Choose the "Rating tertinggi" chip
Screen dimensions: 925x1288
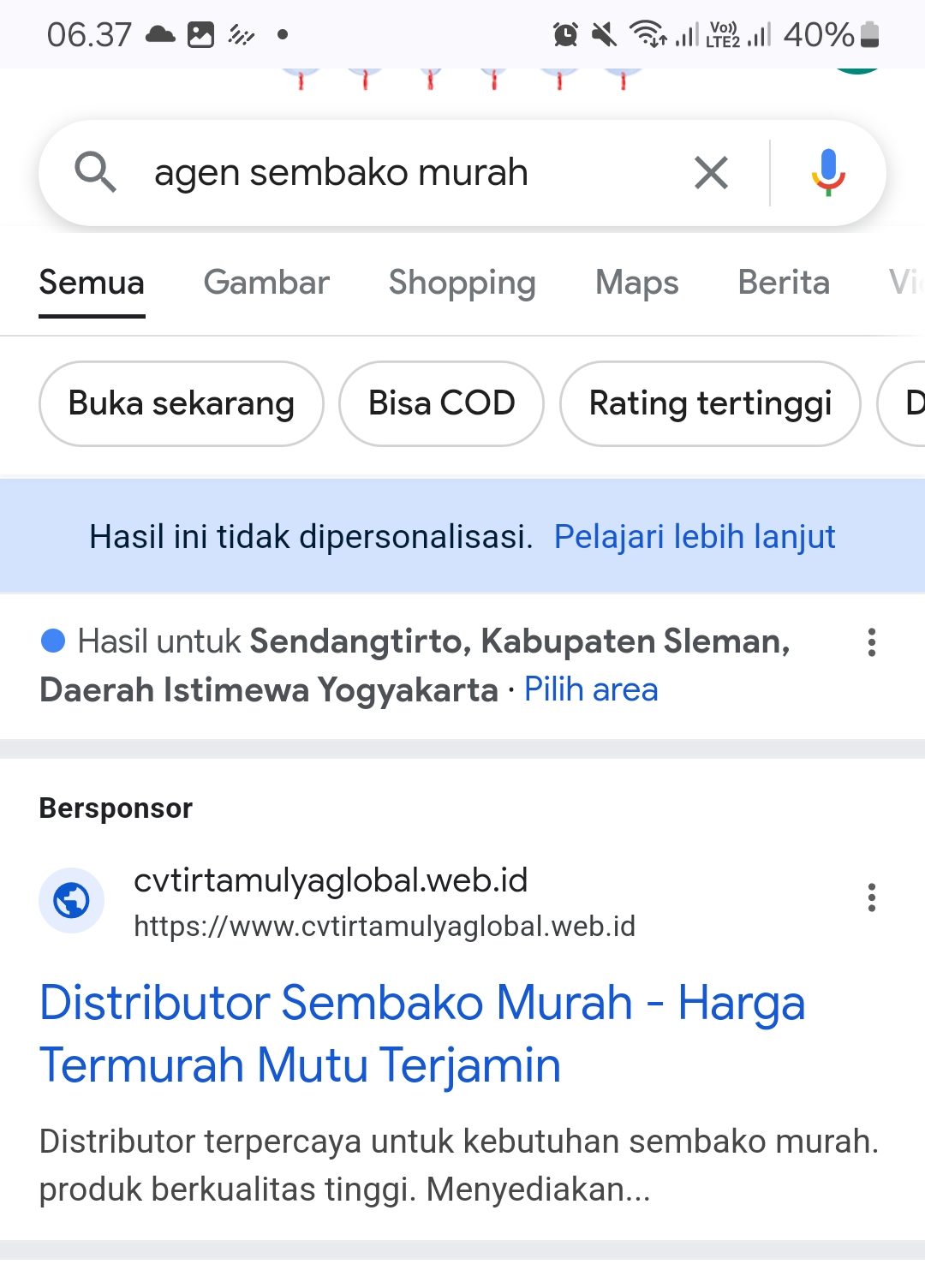pos(710,403)
